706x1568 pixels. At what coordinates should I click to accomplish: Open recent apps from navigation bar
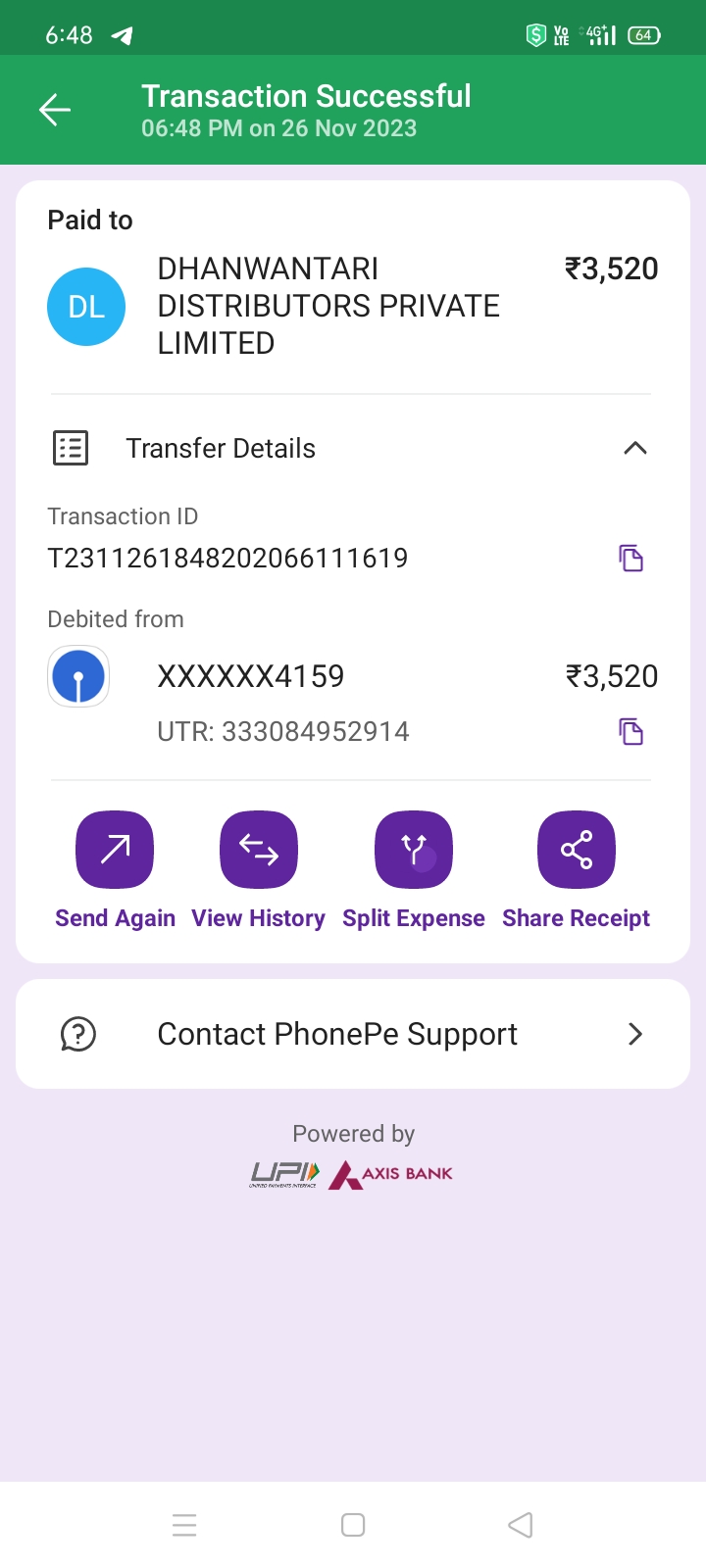point(184,1525)
